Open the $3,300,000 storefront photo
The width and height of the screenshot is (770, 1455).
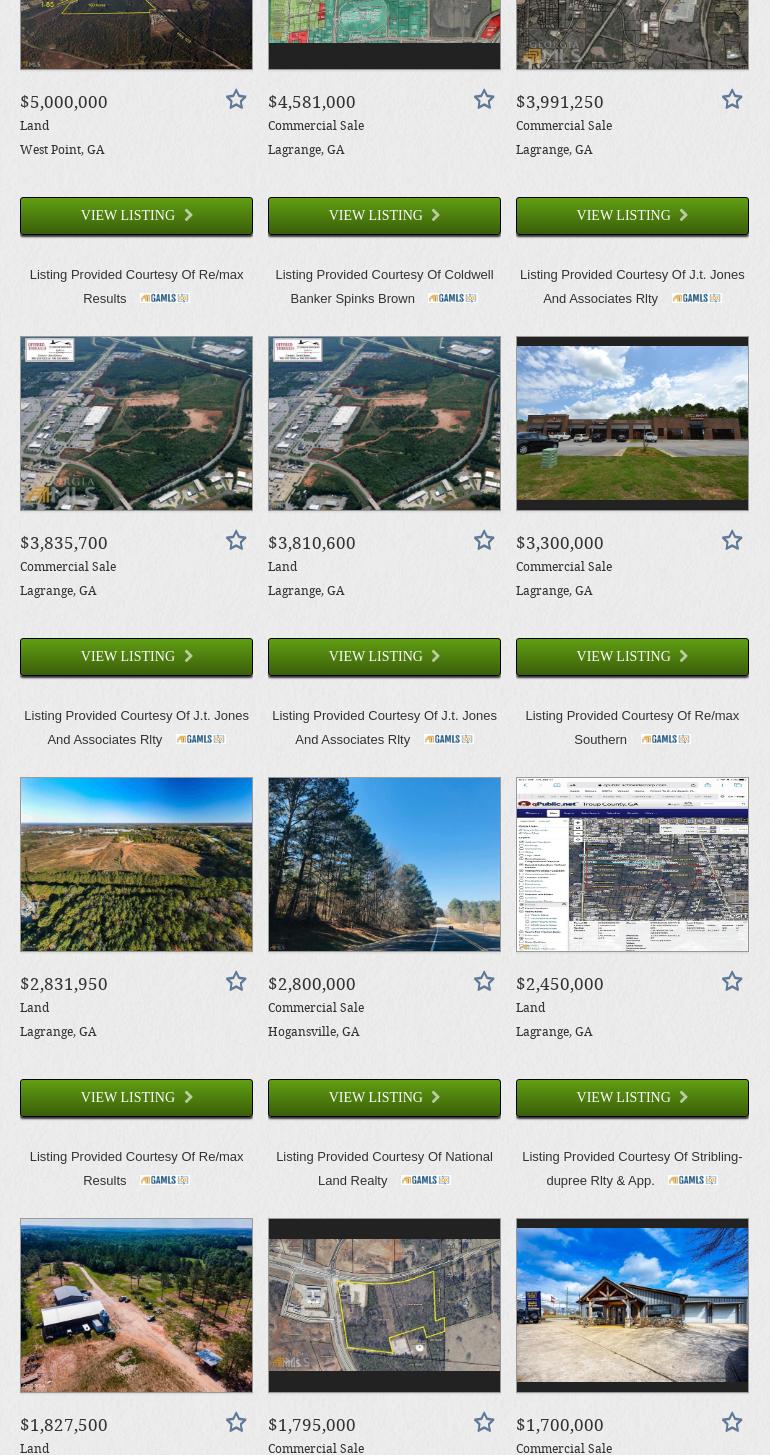632,423
